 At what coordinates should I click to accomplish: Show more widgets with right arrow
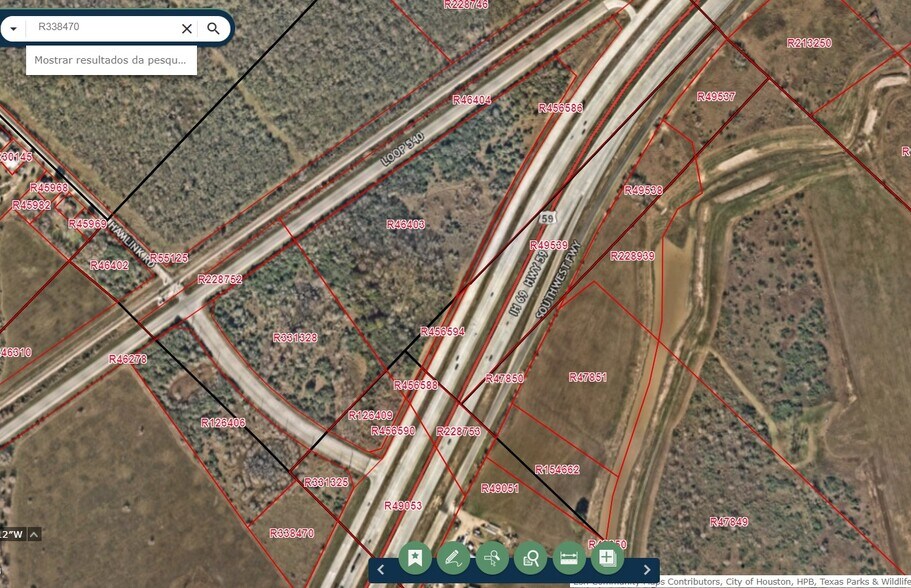point(646,570)
